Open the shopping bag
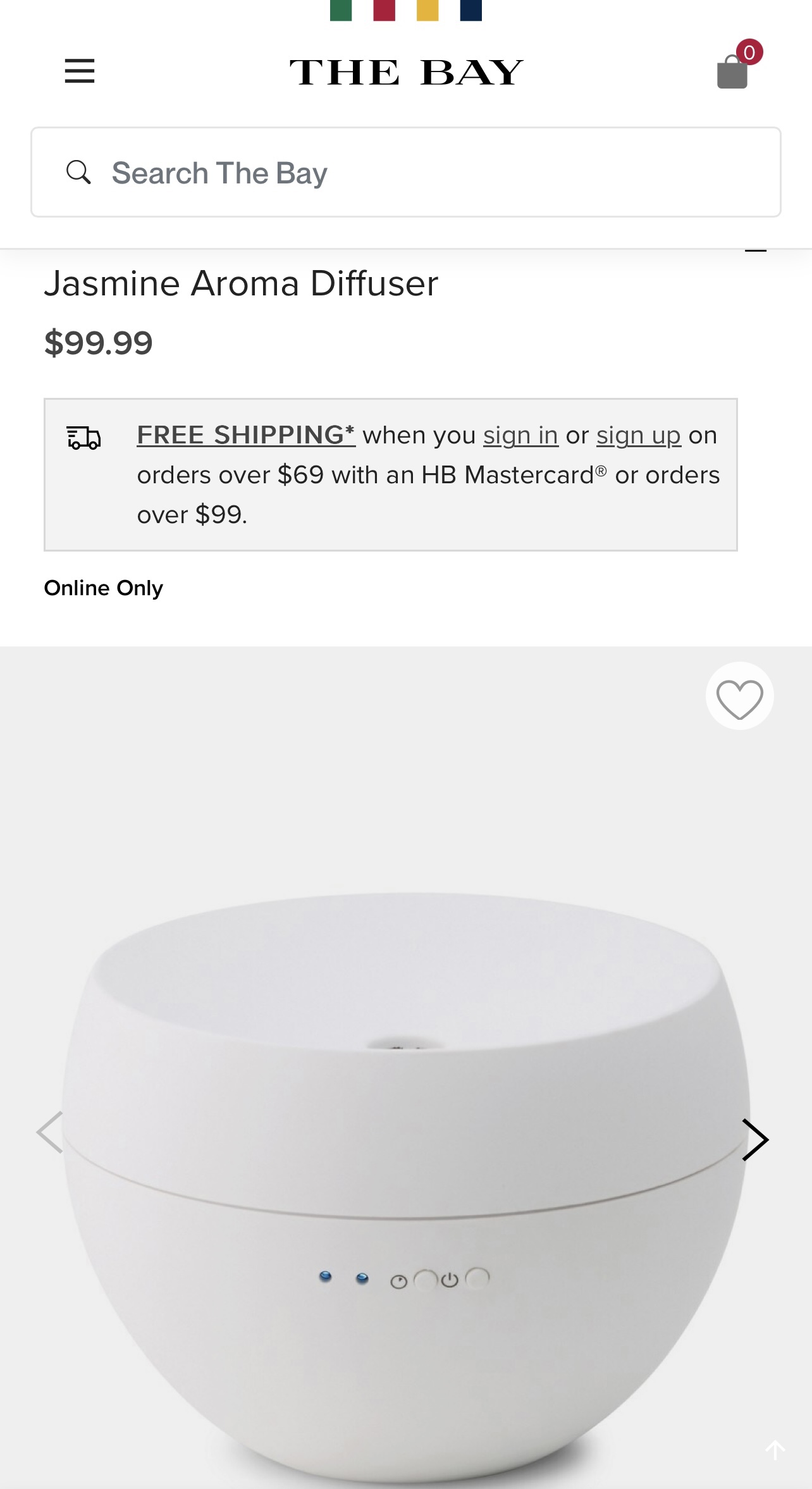Image resolution: width=812 pixels, height=1489 pixels. 733,71
